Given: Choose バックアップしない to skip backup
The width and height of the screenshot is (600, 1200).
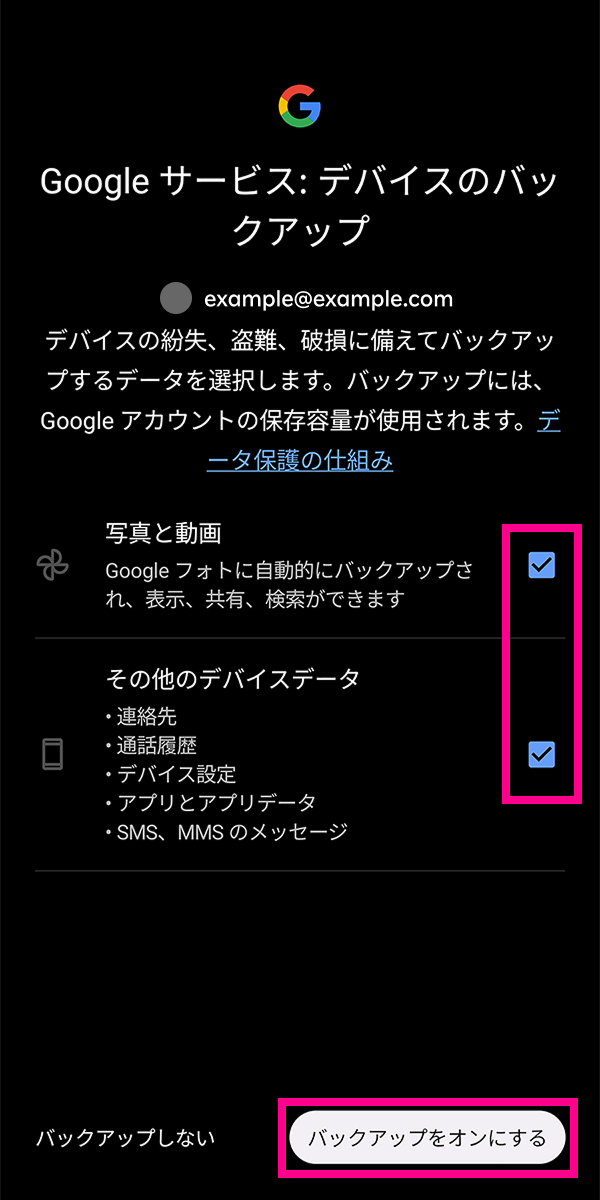Looking at the screenshot, I should [125, 1139].
